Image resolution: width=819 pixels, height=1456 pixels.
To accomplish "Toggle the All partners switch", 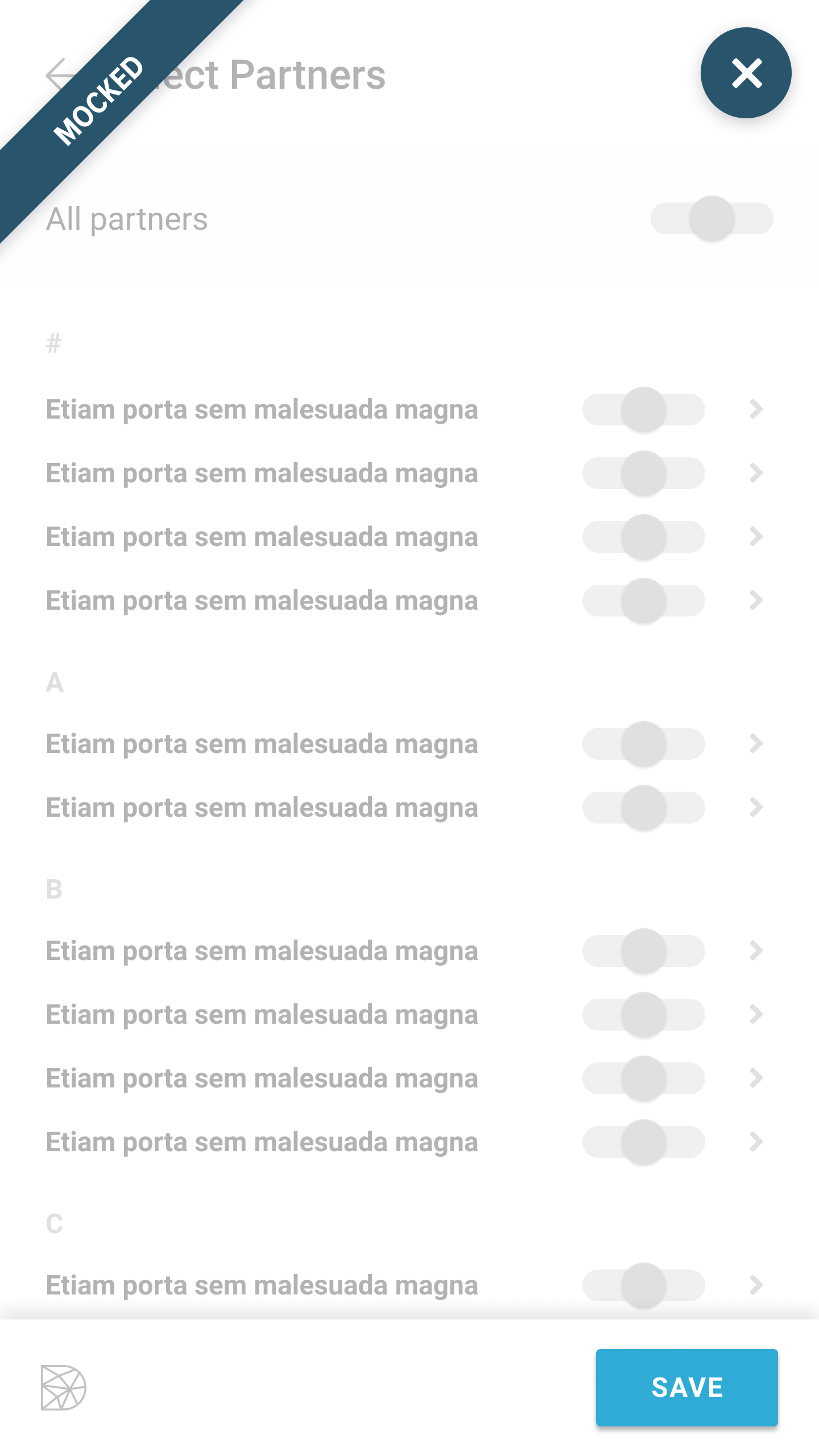I will click(712, 219).
